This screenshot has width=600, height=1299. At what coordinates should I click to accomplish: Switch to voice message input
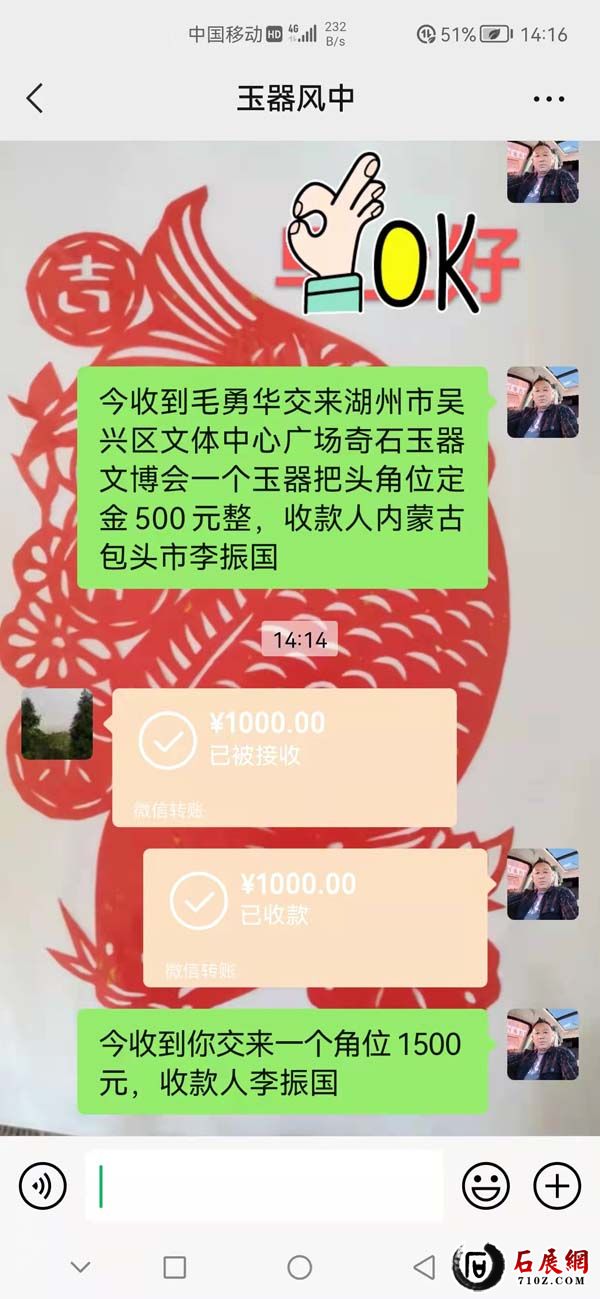point(43,1186)
